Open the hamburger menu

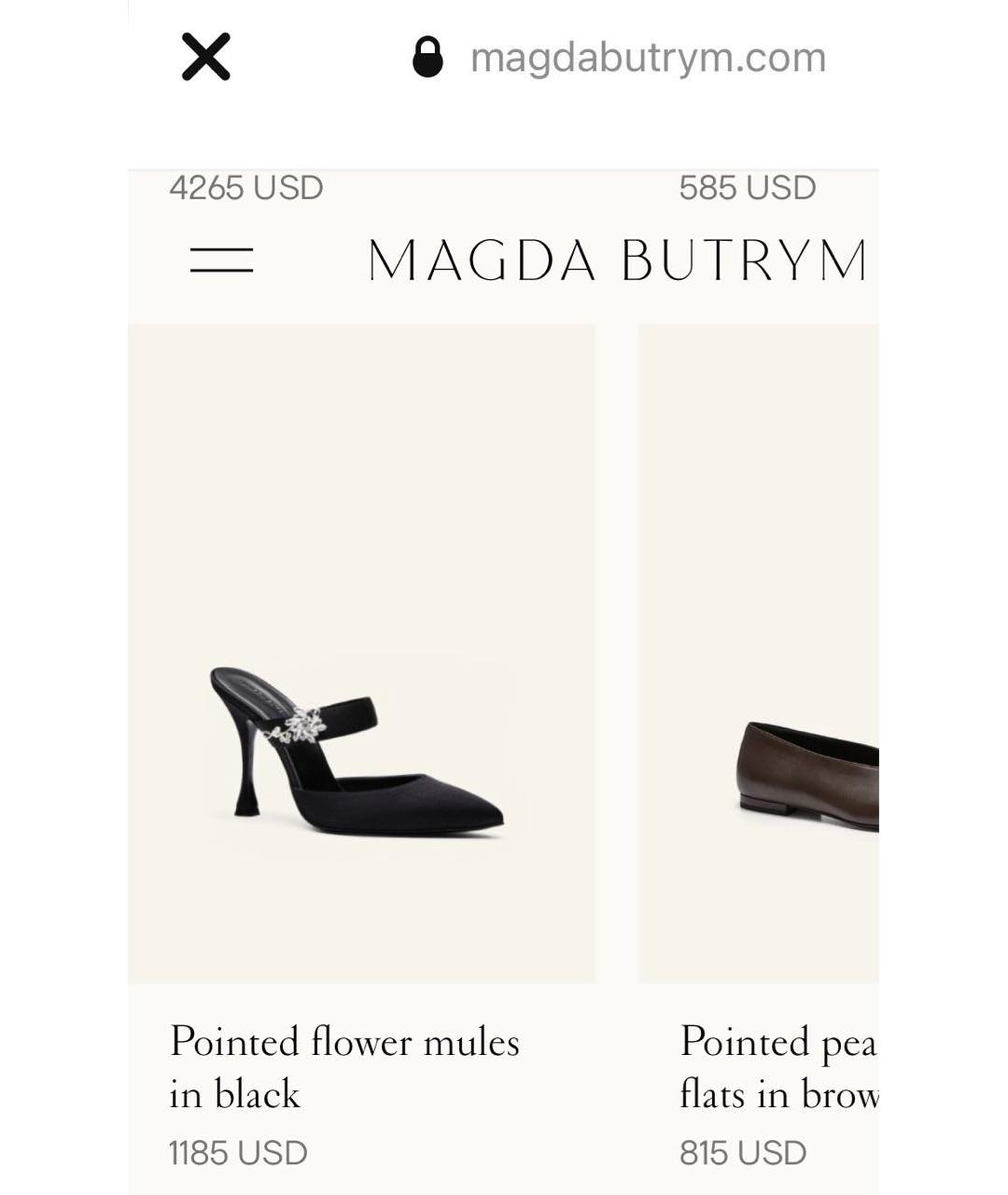click(x=221, y=260)
